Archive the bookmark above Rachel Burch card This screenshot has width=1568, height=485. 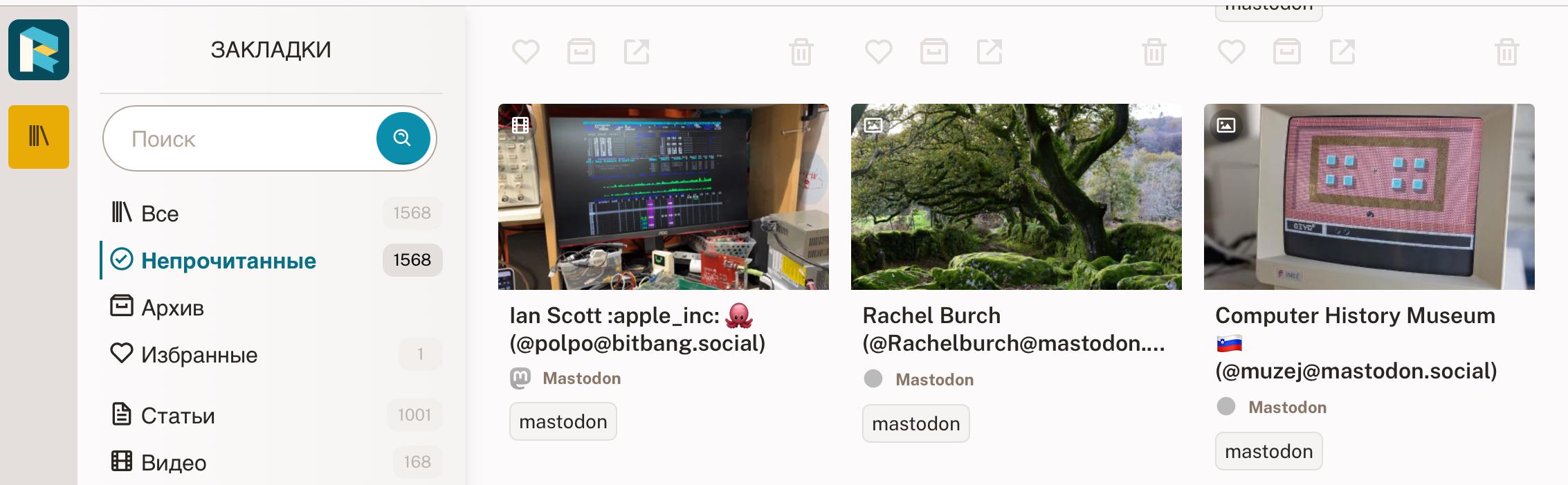934,52
